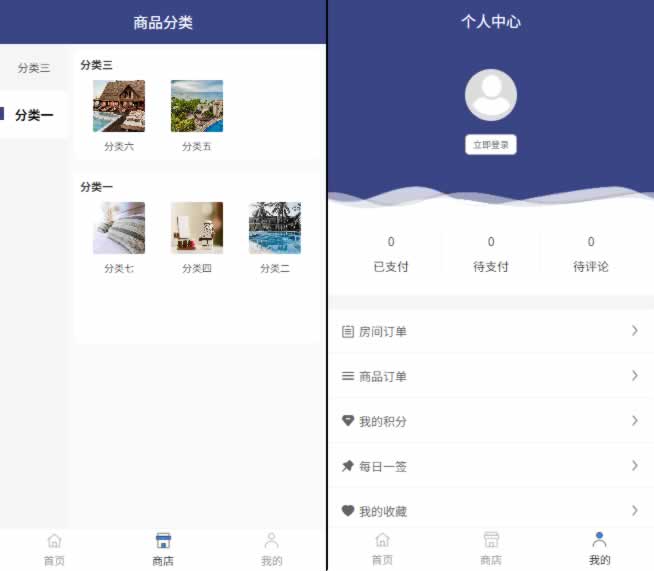Screen dimensions: 654x571
Task: Open the 分类七 category tile
Action: [x=119, y=238]
